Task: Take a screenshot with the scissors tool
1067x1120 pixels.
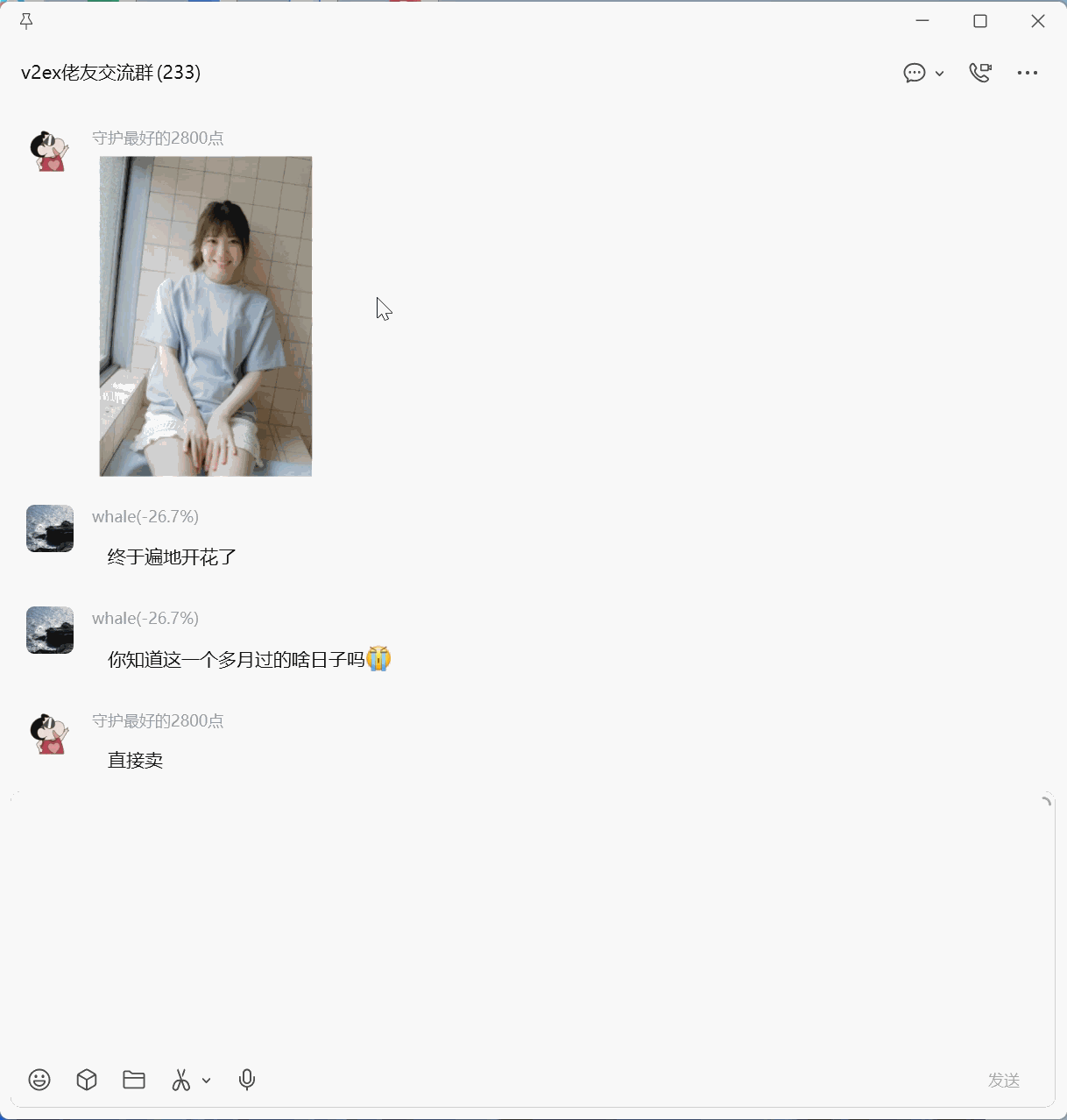Action: coord(181,1080)
